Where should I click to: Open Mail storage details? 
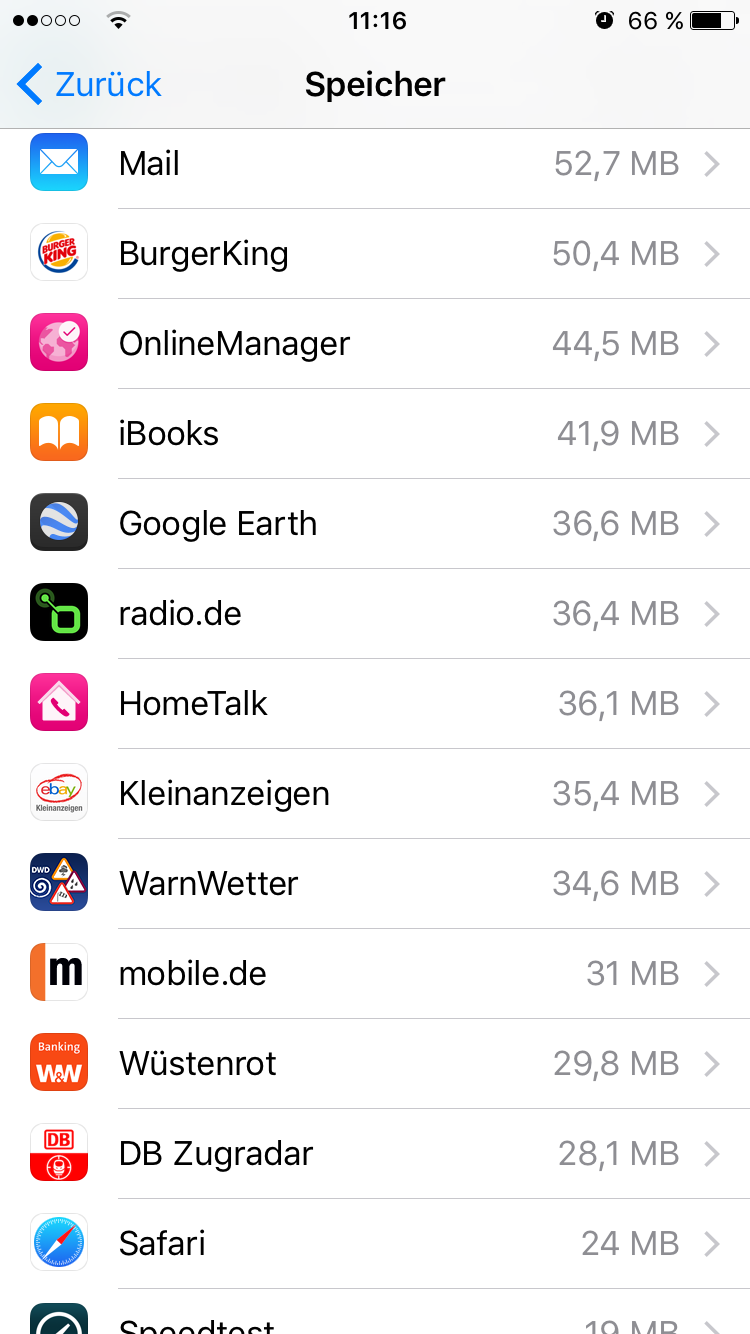pyautogui.click(x=375, y=164)
